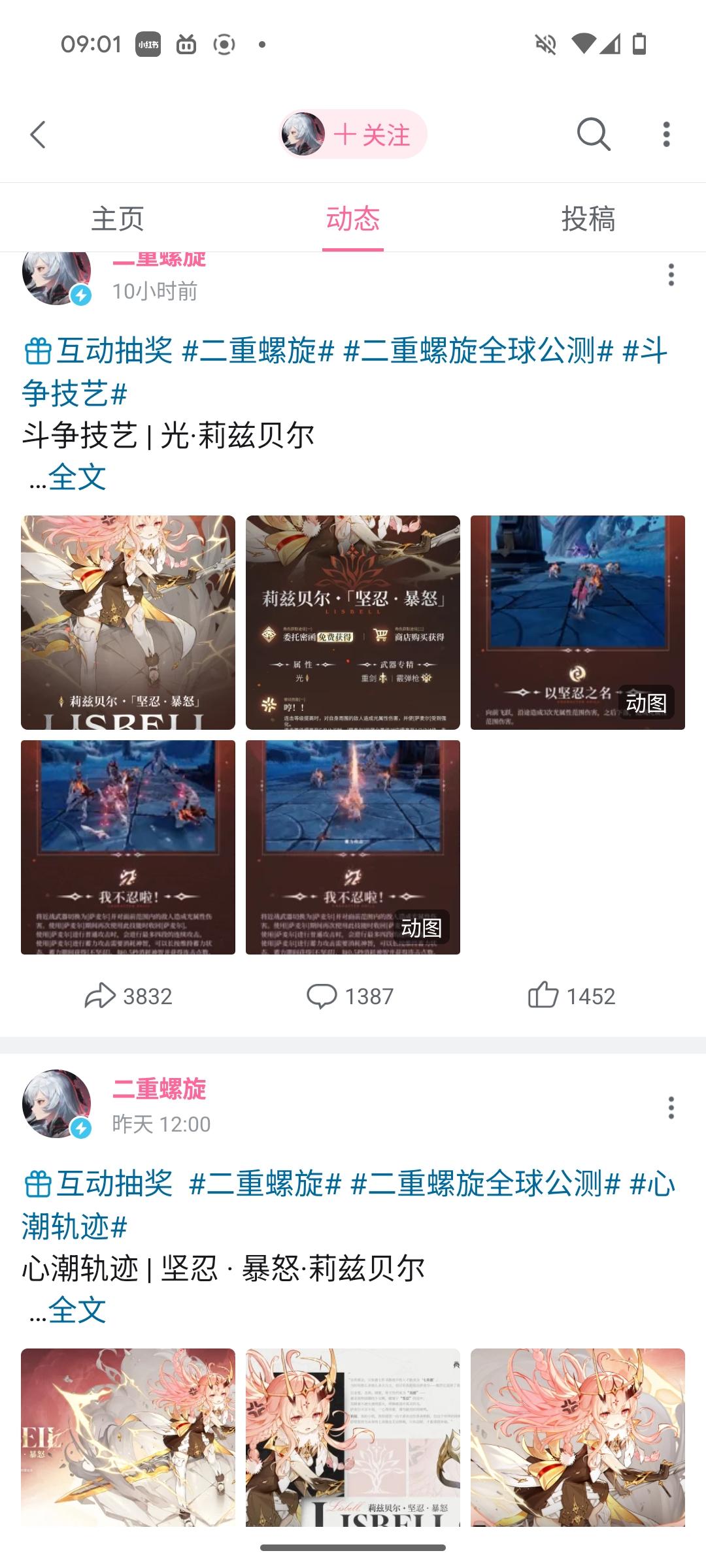Viewport: 706px width, 1568px height.
Task: Open the #二重螺旋全球公测# hashtag in the first post
Action: [x=478, y=351]
